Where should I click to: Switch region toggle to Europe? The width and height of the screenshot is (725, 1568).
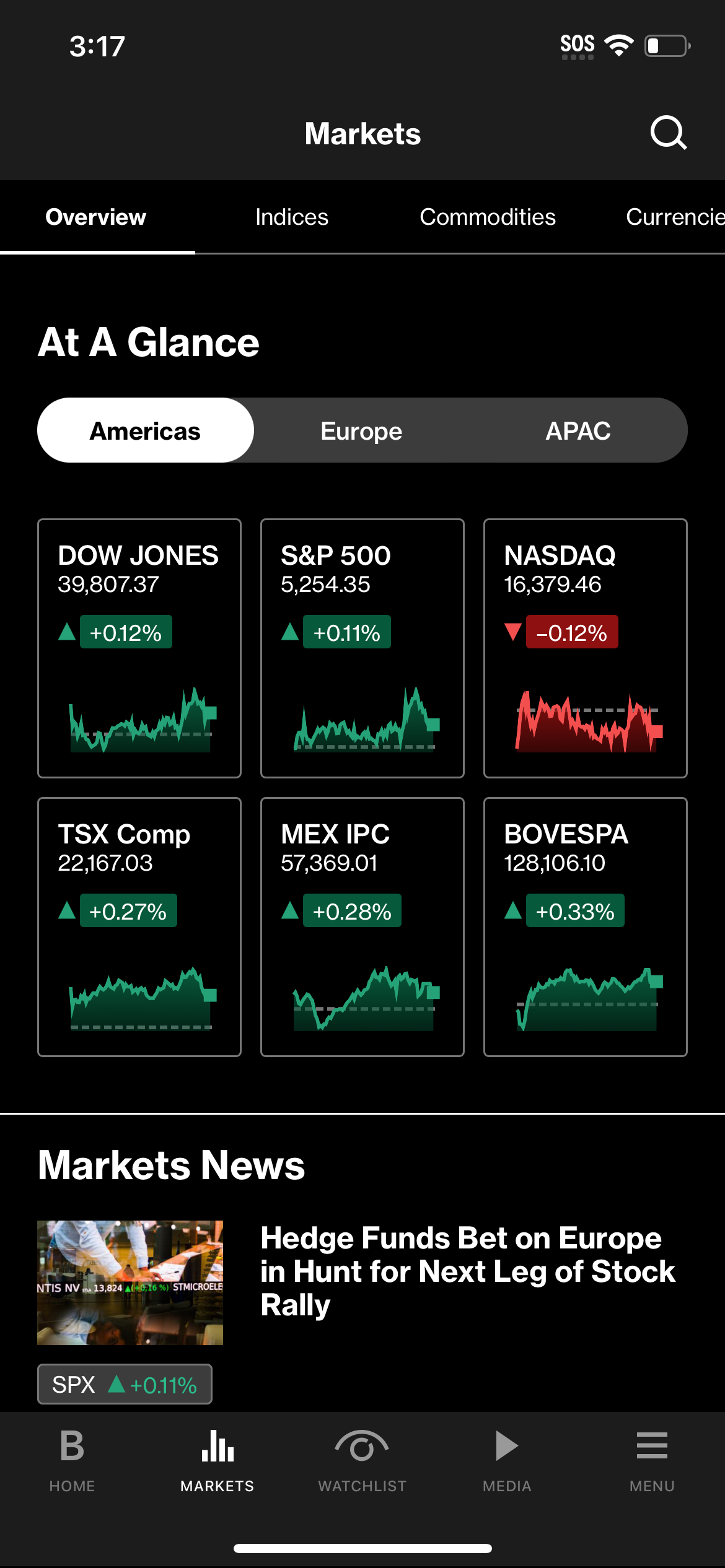361,430
